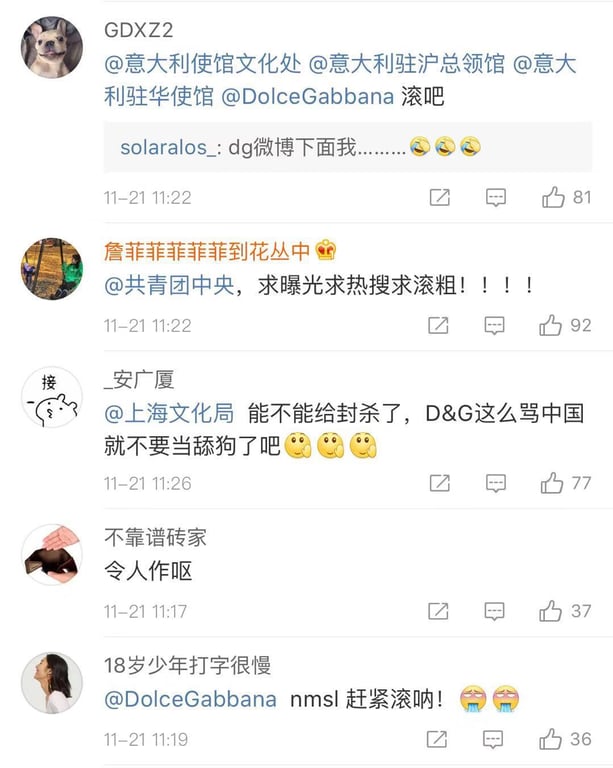Like the comment by 詹菲菲菲菲菲到花丛中

551,325
